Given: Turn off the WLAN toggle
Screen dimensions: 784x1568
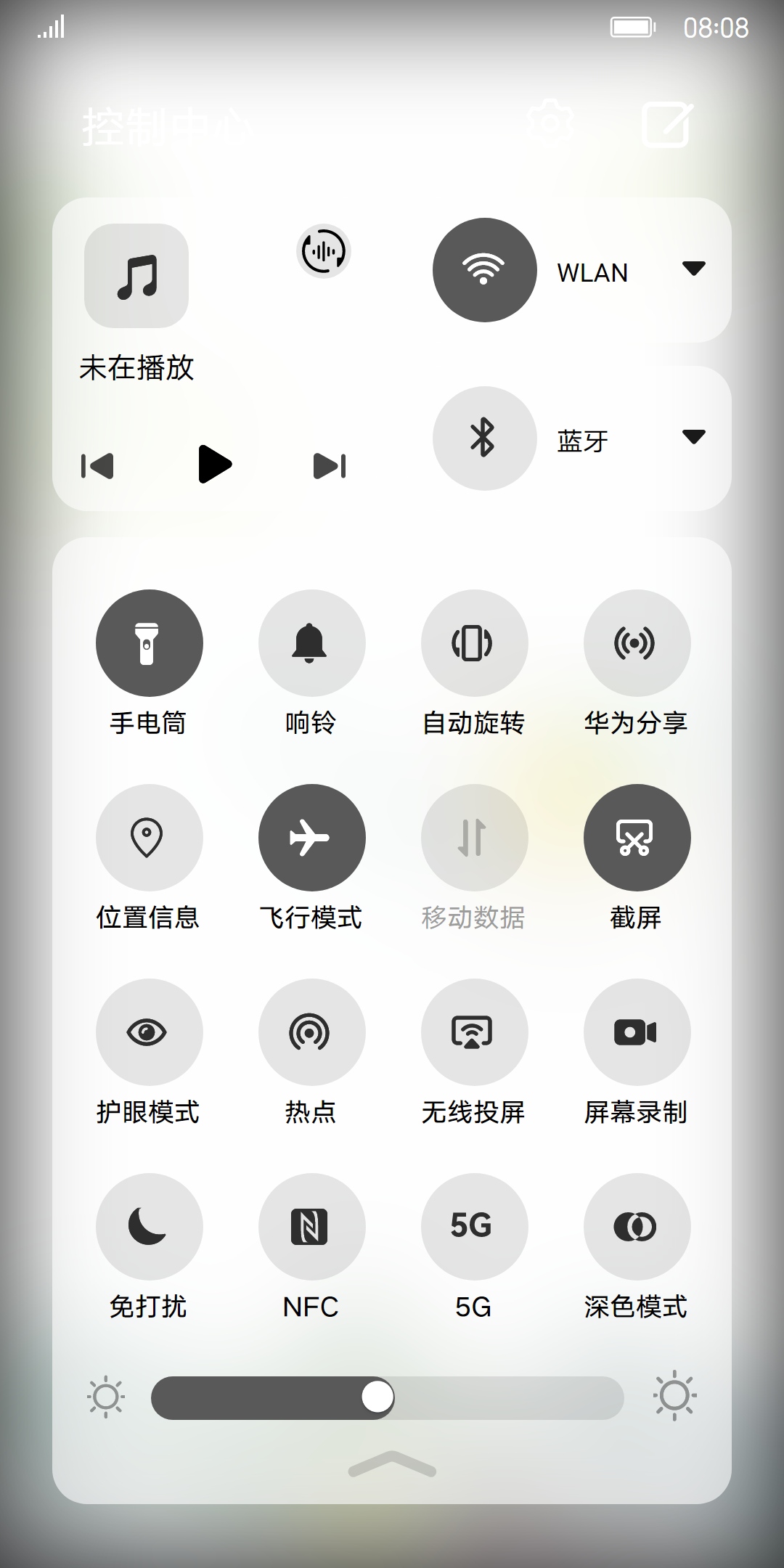Looking at the screenshot, I should pos(485,270).
